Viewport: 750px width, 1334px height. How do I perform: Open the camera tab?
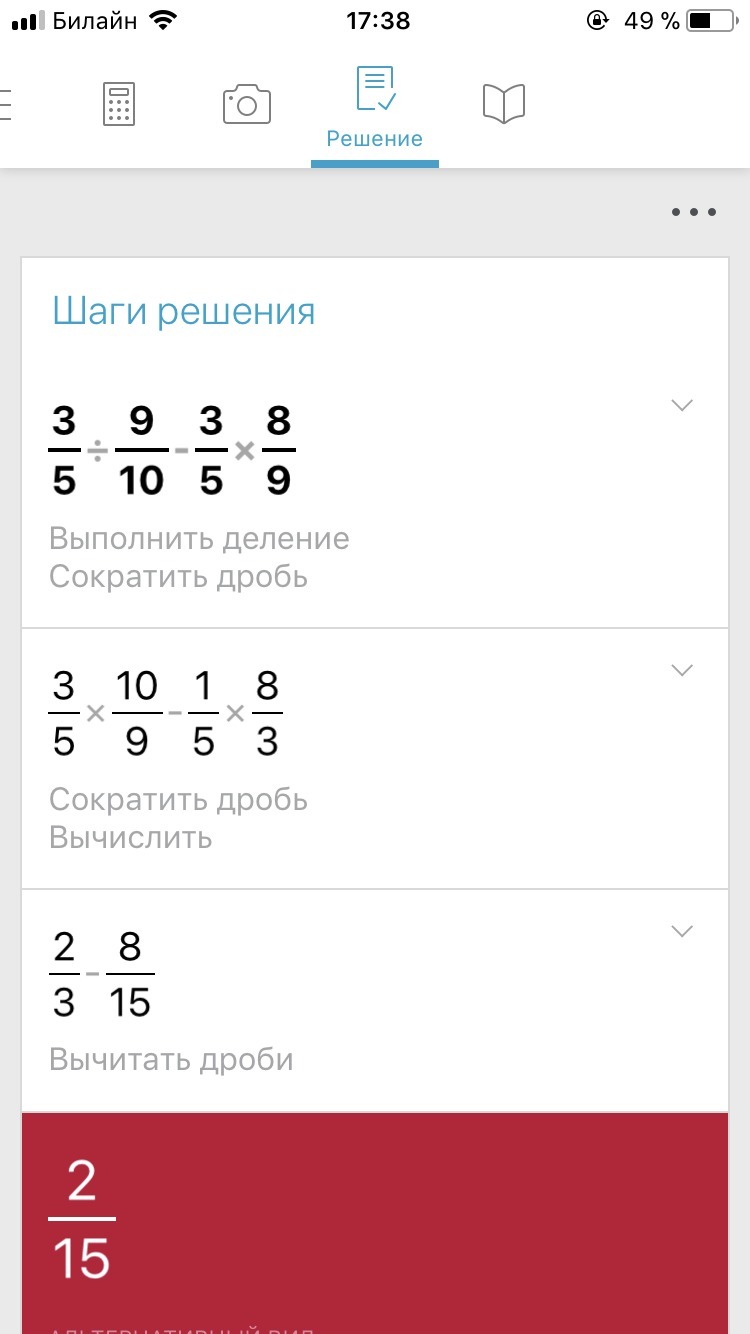coord(246,104)
